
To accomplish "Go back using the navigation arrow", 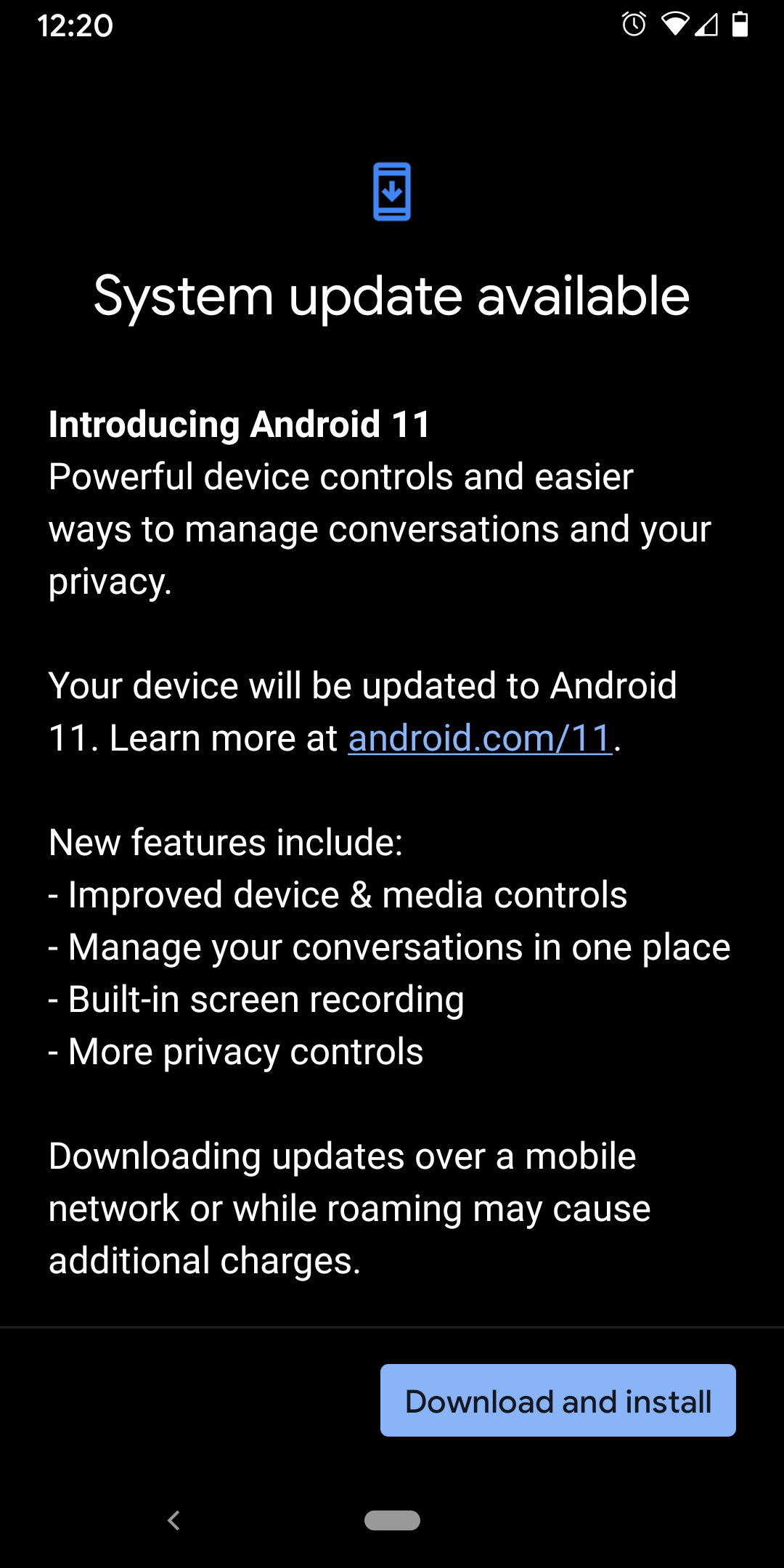I will 173,1520.
